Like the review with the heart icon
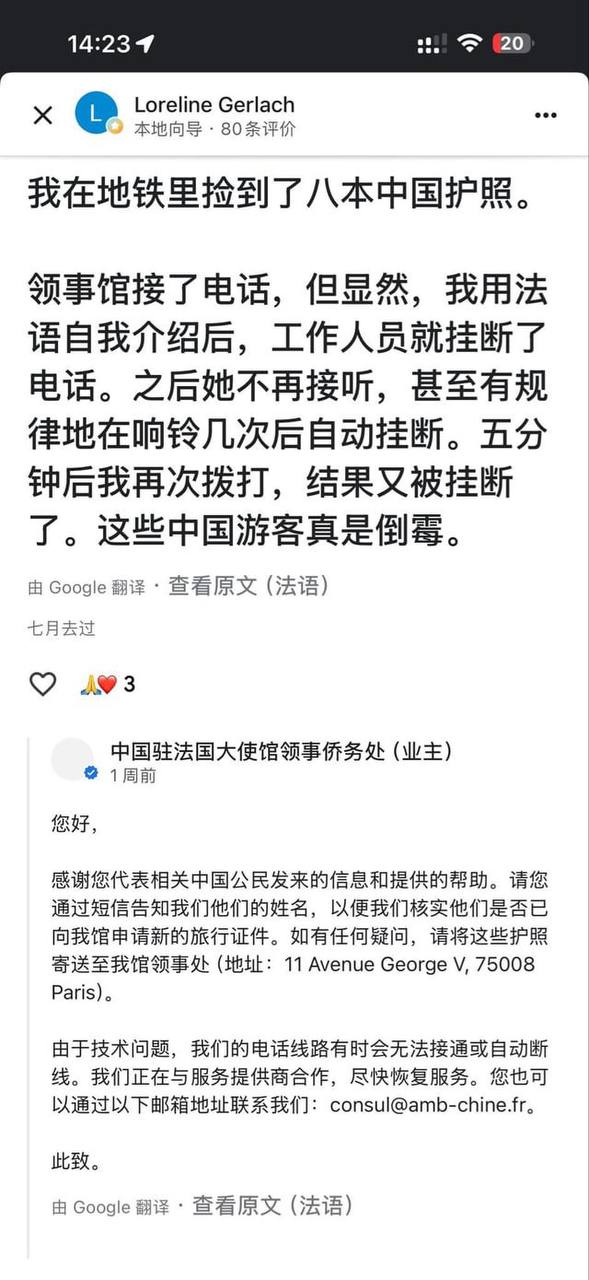This screenshot has width=589, height=1280. point(43,684)
